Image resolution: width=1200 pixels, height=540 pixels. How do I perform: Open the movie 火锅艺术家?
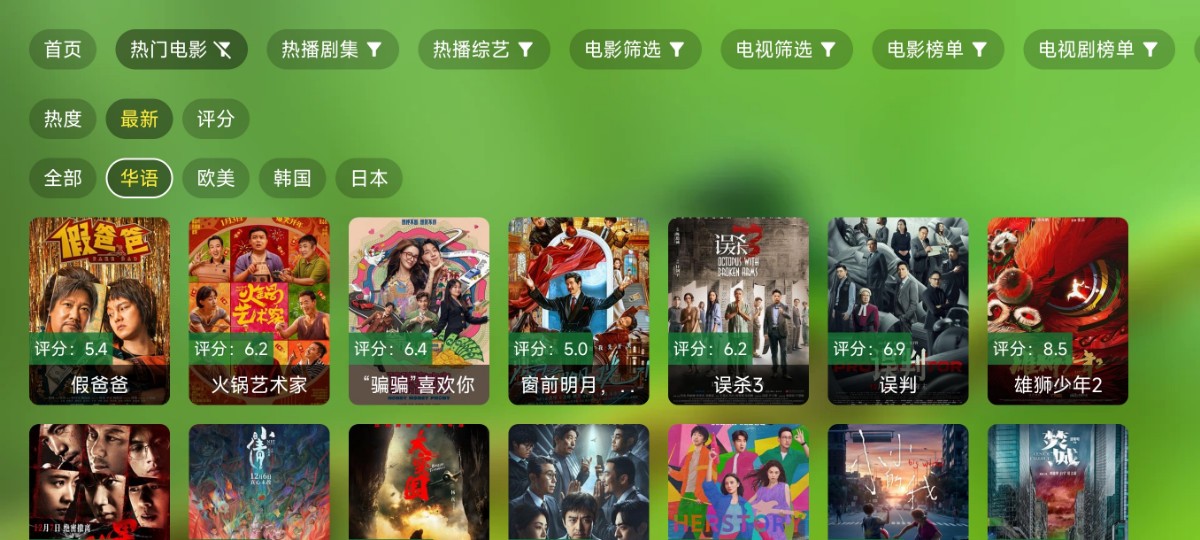coord(259,310)
